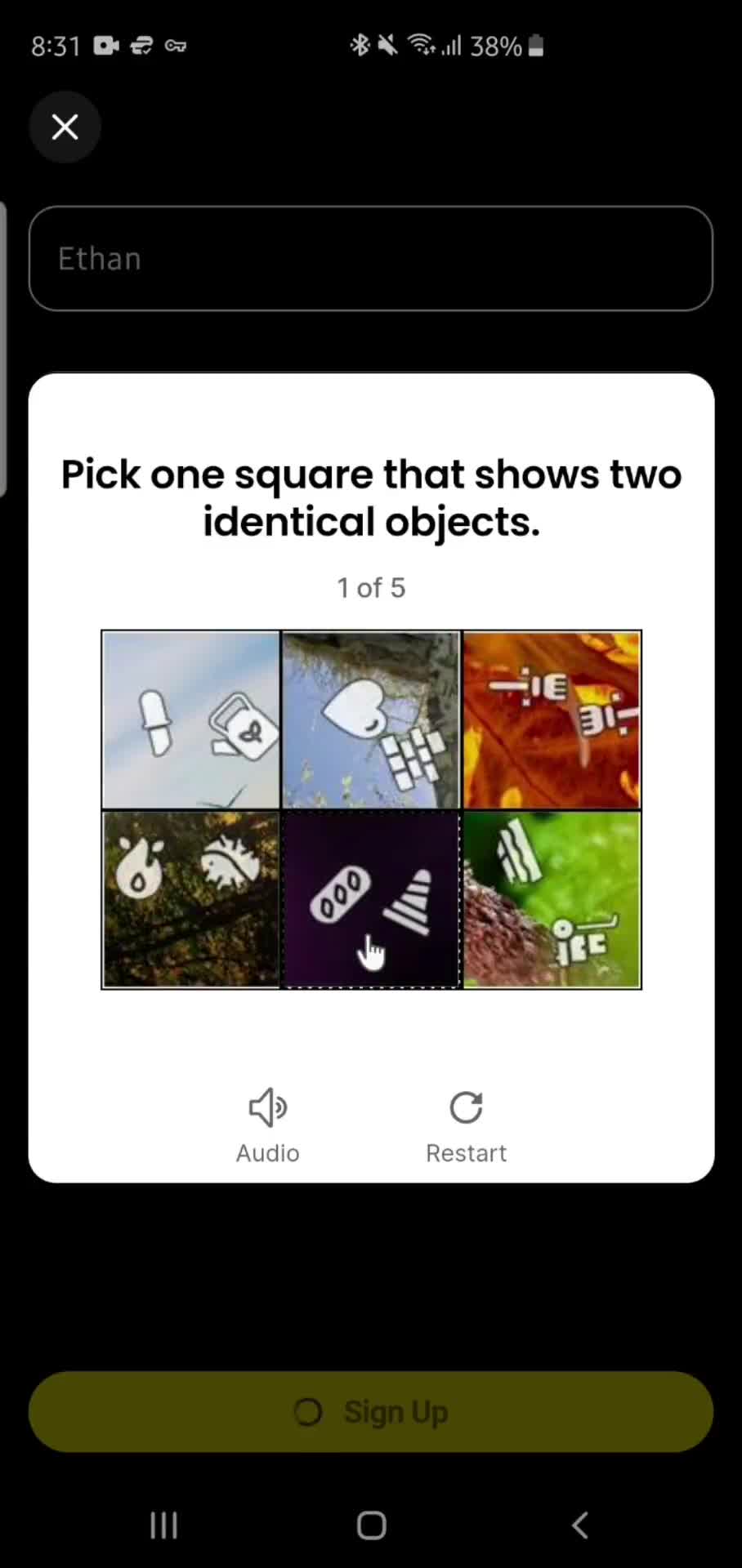Tap the Ethan name field
Viewport: 742px width, 1568px height.
click(x=370, y=258)
